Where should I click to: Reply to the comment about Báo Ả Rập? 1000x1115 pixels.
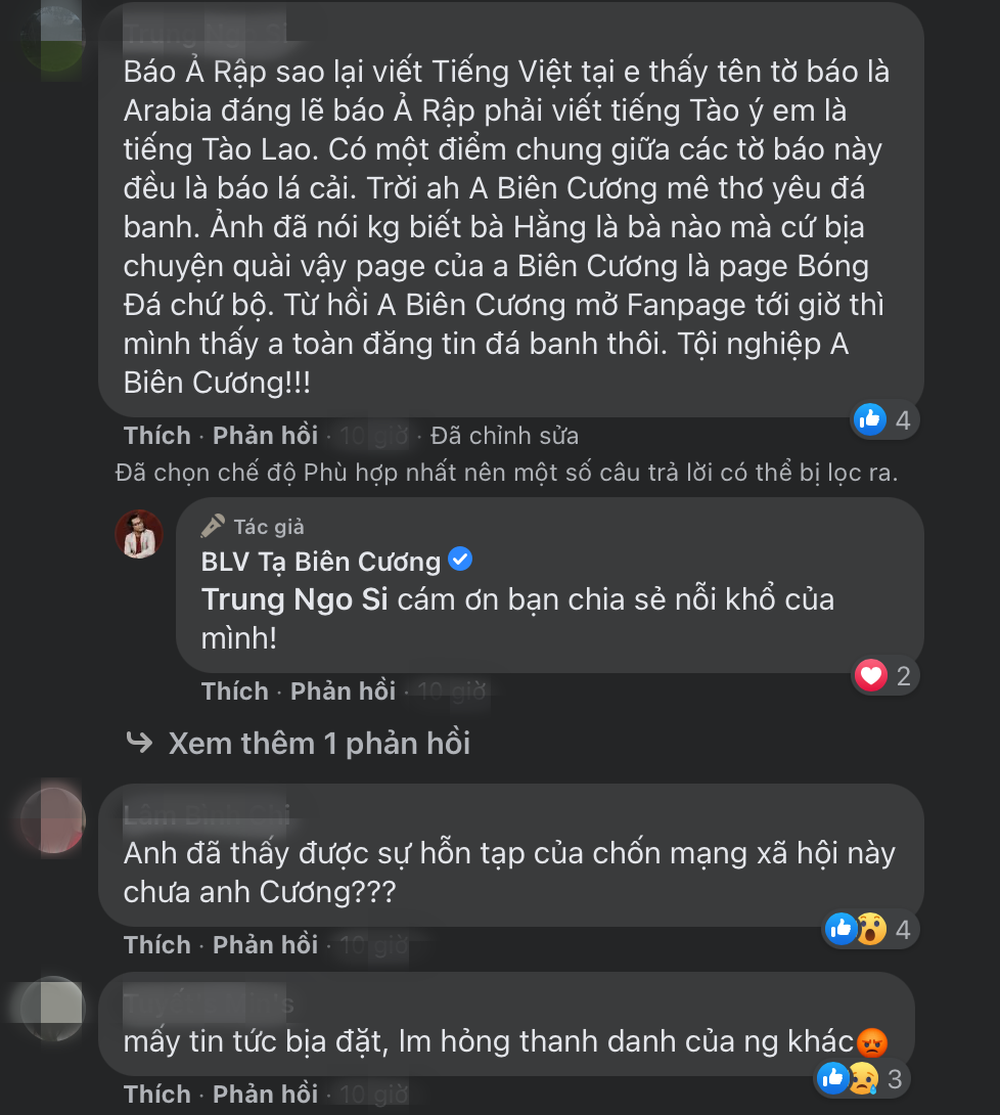click(265, 435)
